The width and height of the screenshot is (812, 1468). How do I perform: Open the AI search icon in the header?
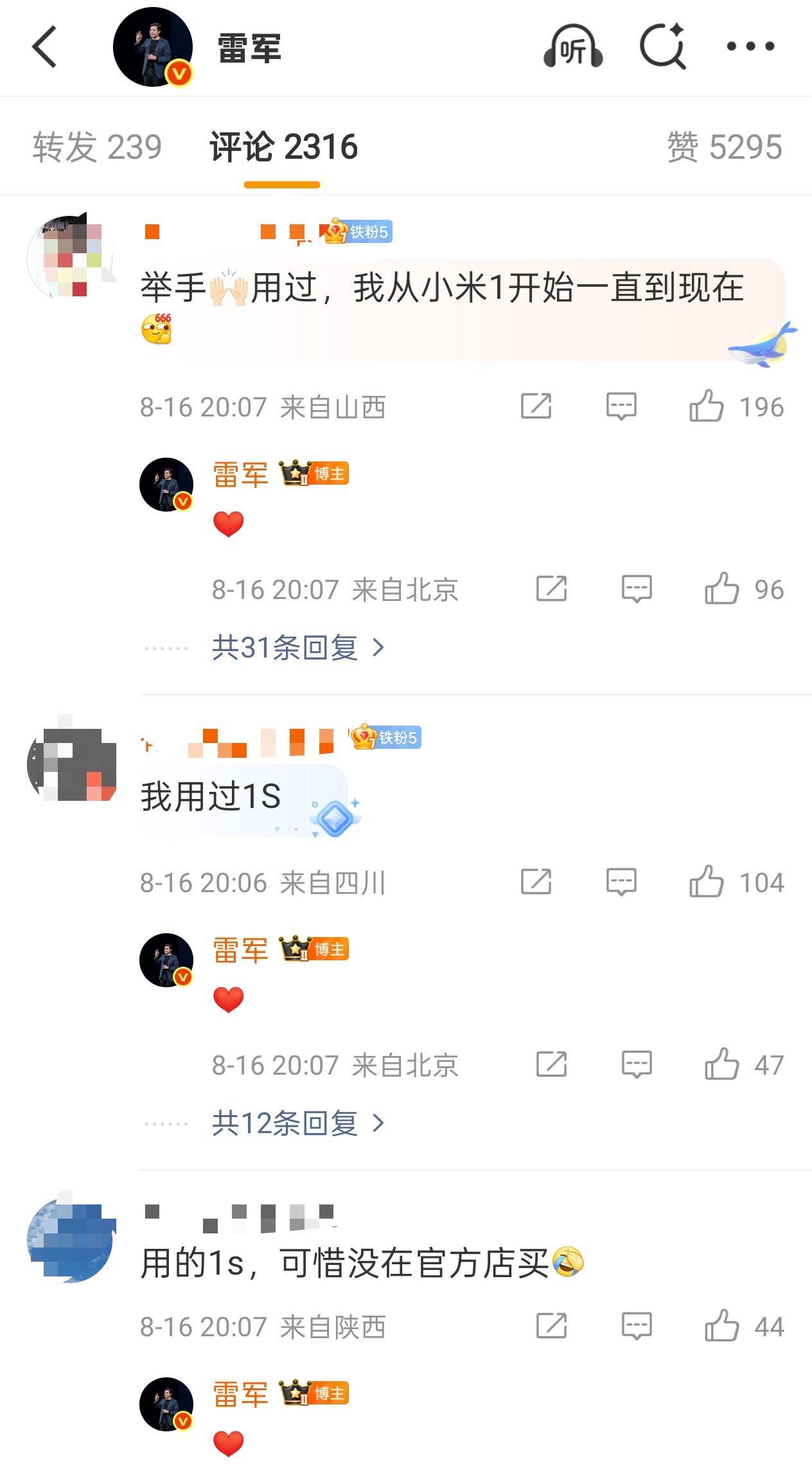pyautogui.click(x=663, y=46)
